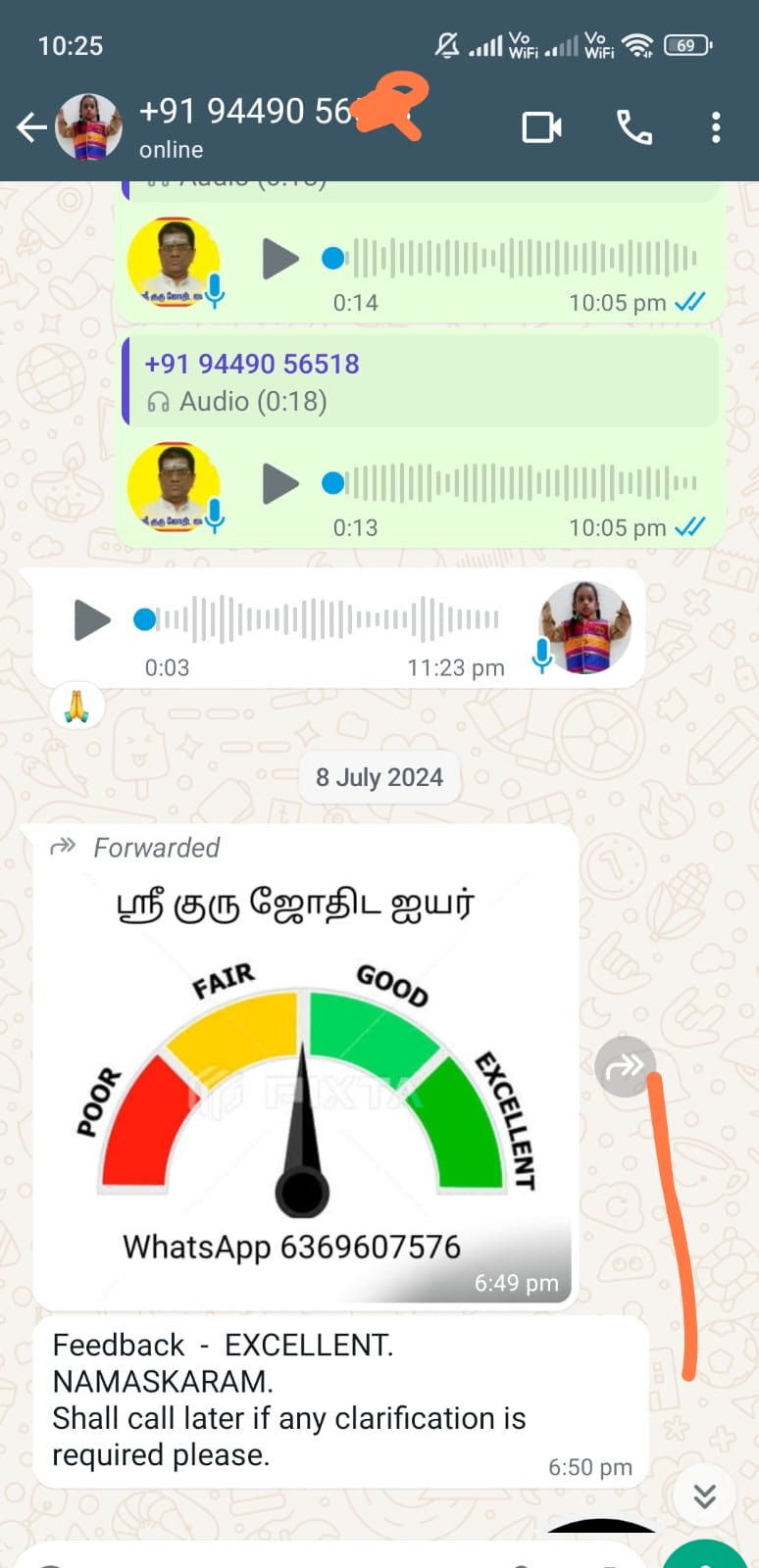Start a video call
This screenshot has width=759, height=1568.
pos(541,127)
